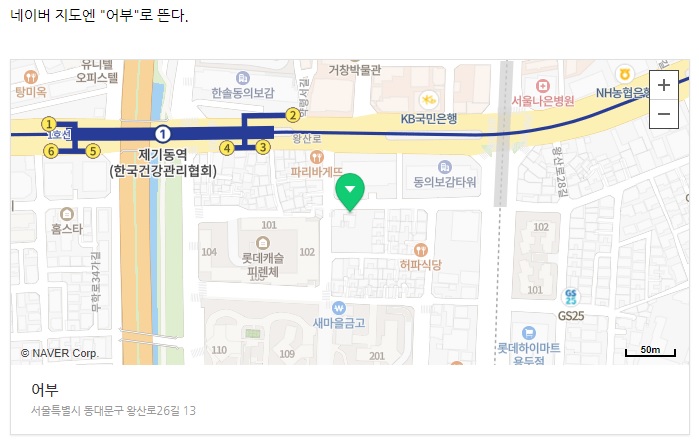The width and height of the screenshot is (699, 444).
Task: Tap the green location pin marker
Action: (349, 192)
